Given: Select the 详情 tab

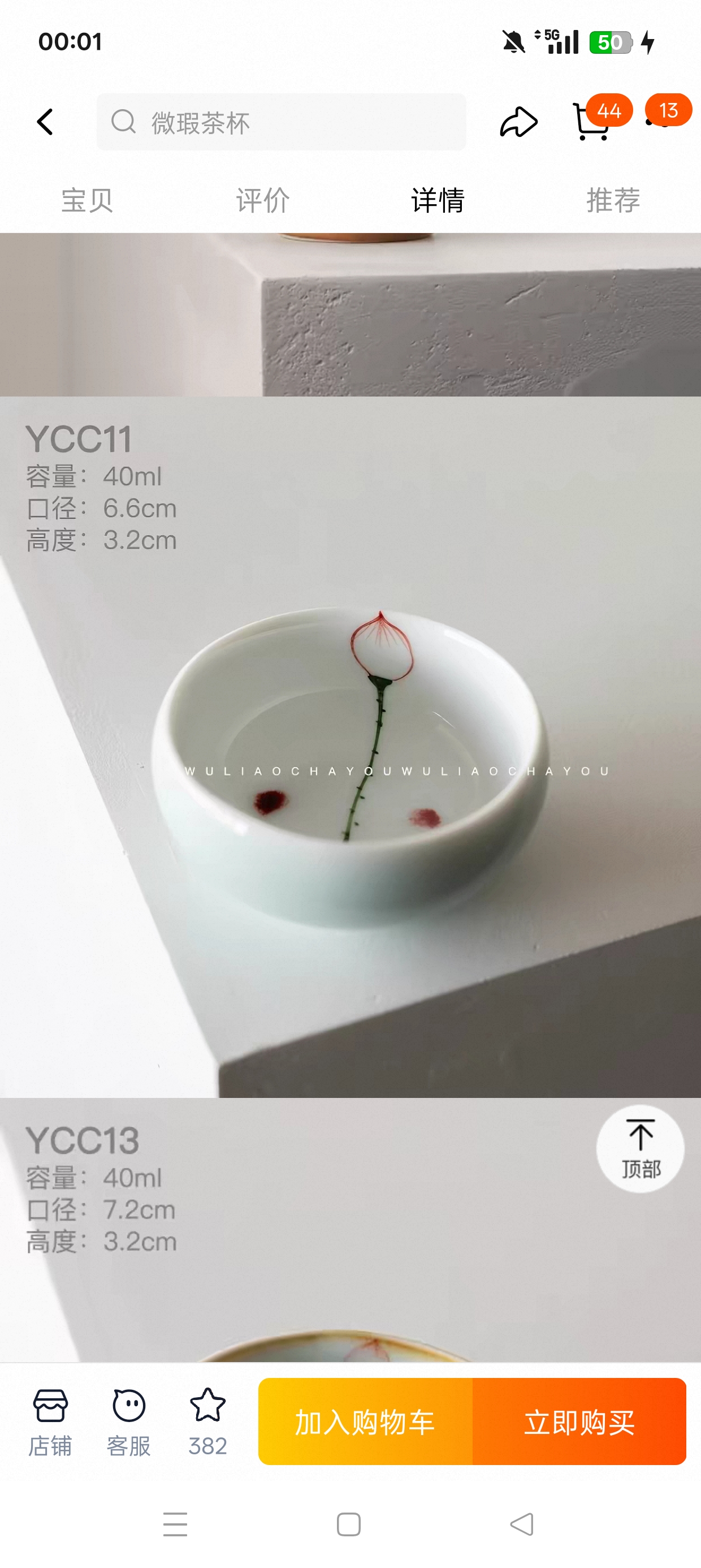Looking at the screenshot, I should point(438,200).
